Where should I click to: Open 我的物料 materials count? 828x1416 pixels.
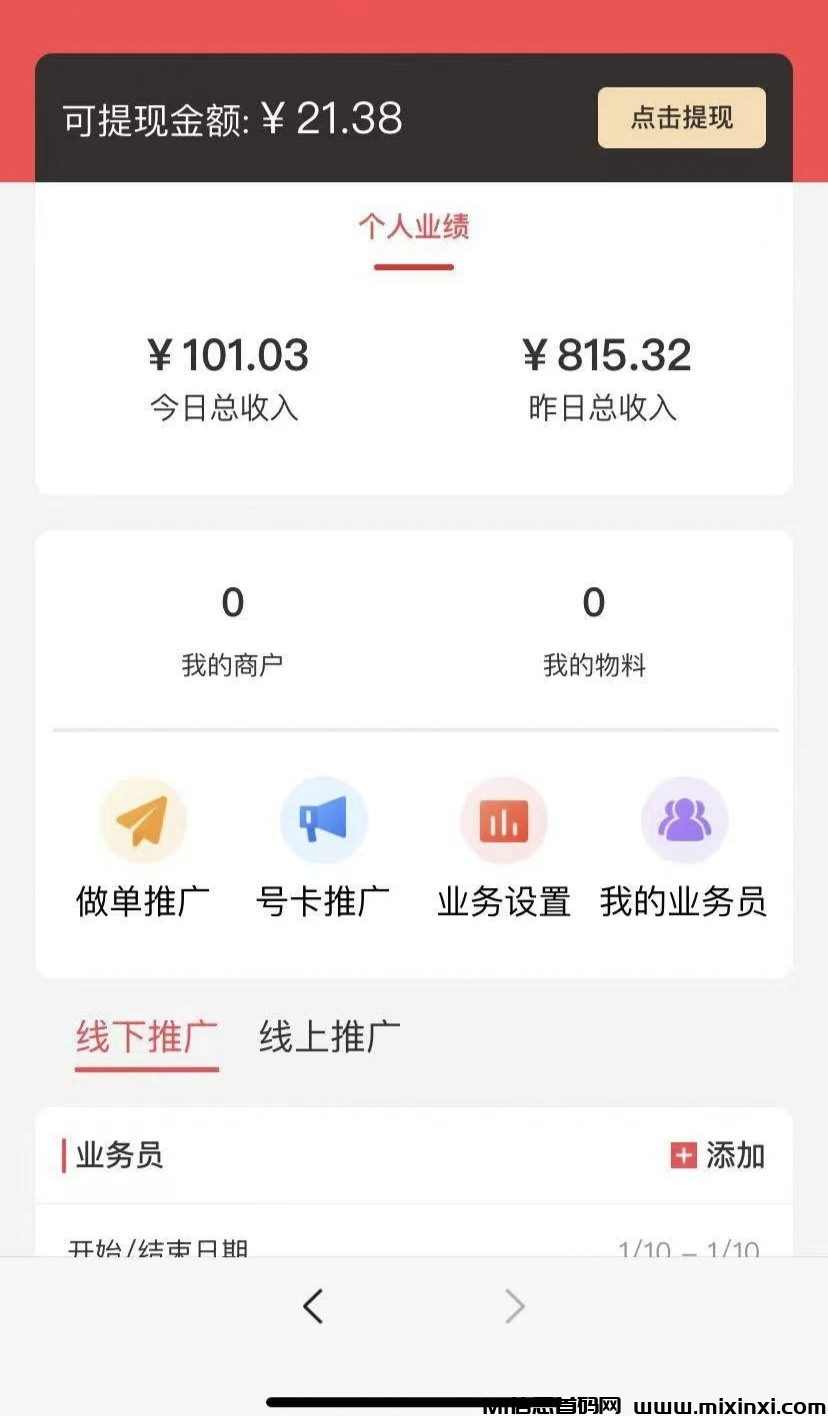594,630
